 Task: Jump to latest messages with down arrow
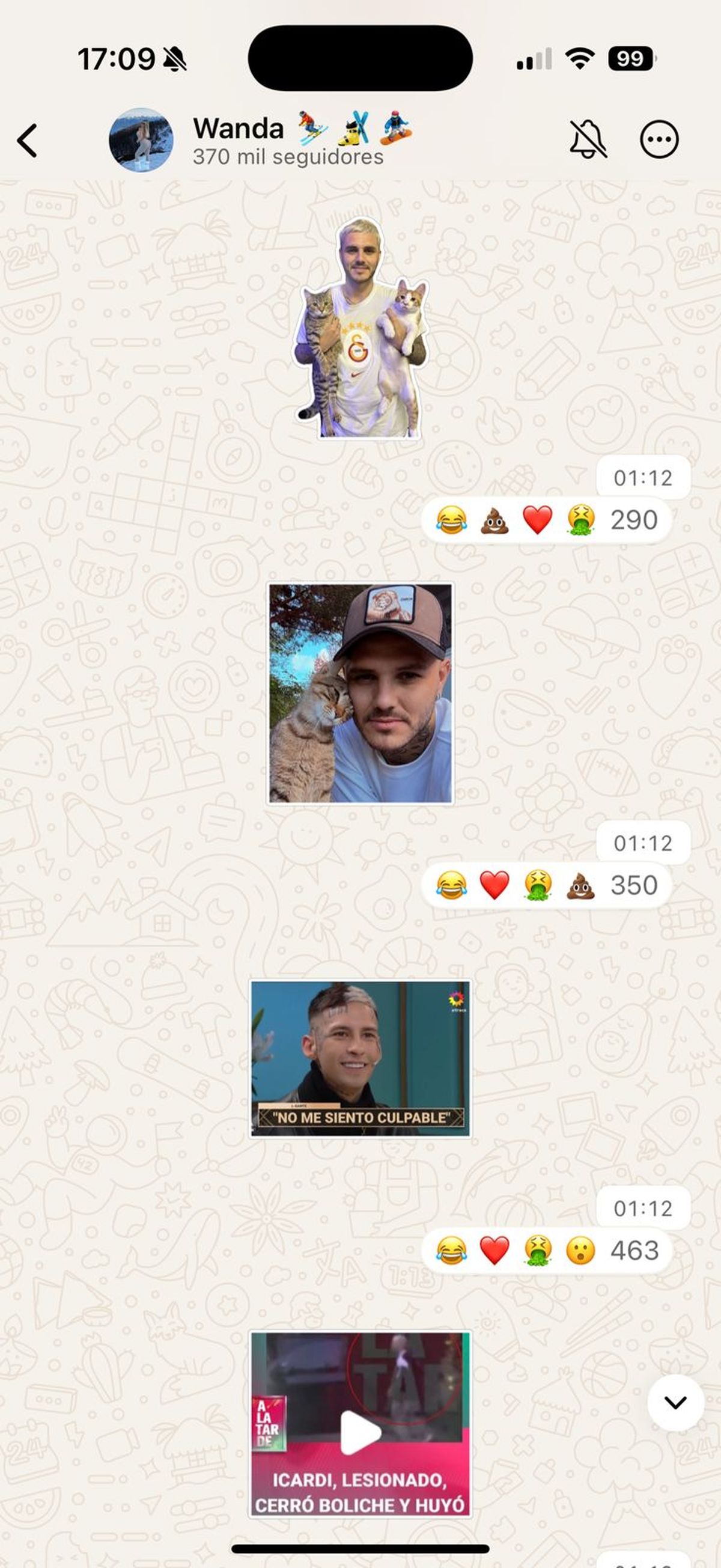675,1403
